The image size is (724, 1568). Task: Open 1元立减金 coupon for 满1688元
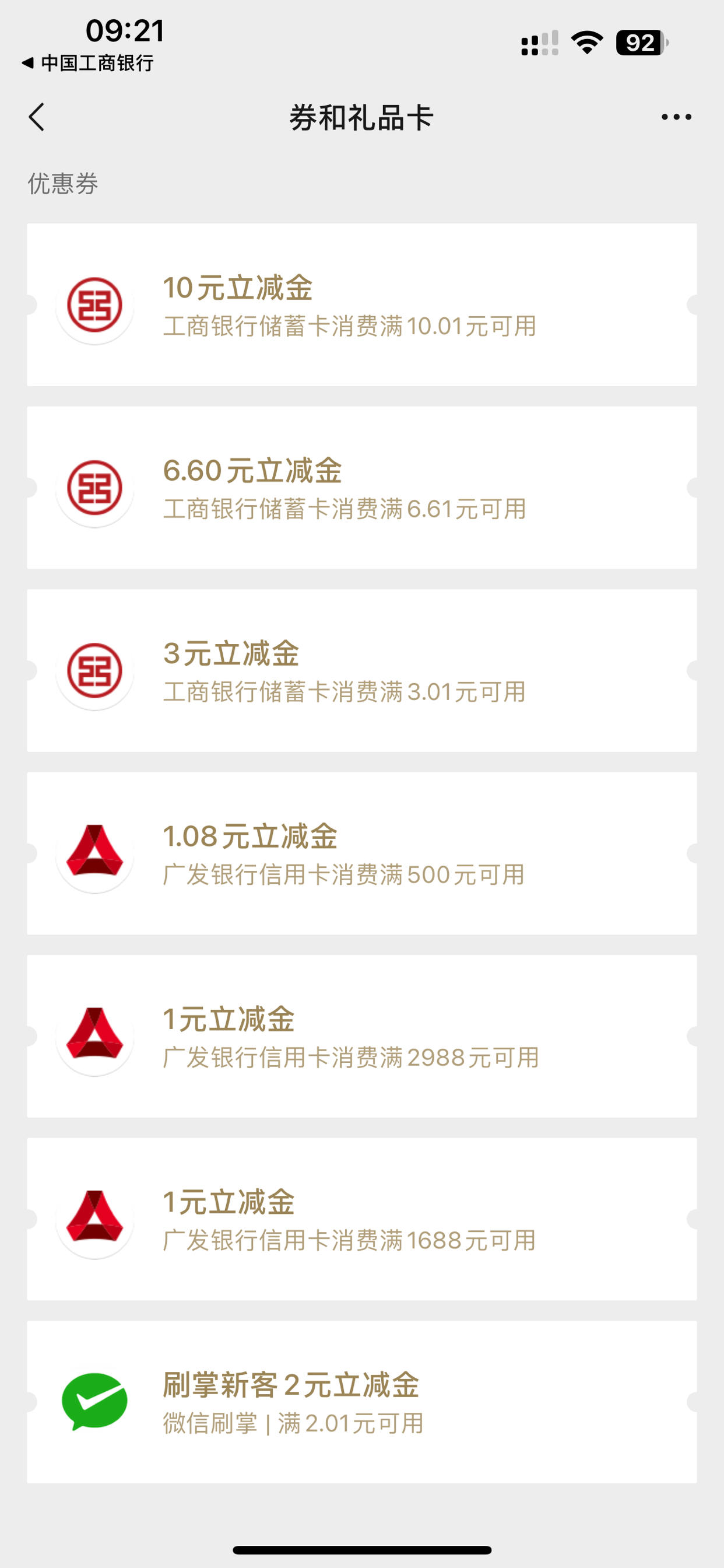pos(362,1219)
